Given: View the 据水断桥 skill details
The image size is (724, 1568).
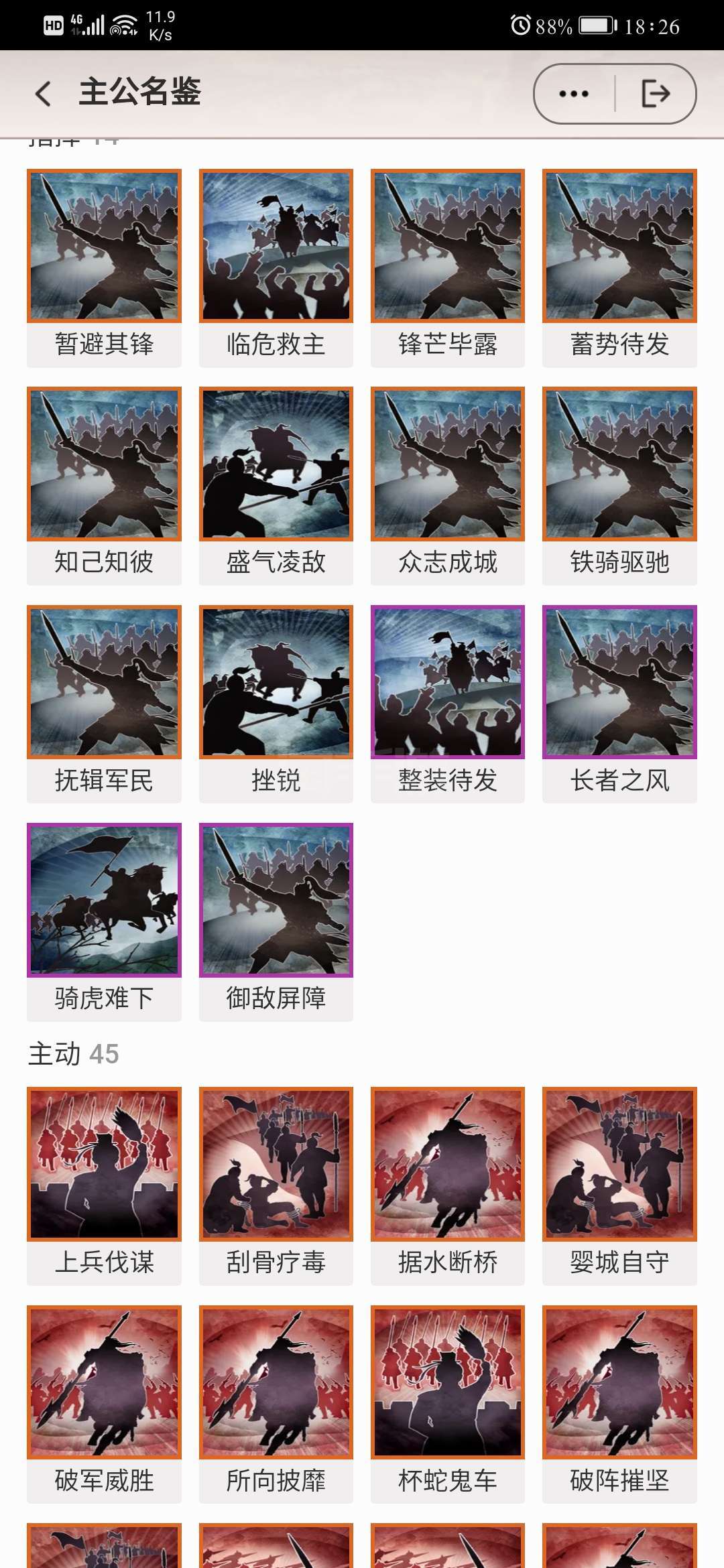Looking at the screenshot, I should [448, 1186].
